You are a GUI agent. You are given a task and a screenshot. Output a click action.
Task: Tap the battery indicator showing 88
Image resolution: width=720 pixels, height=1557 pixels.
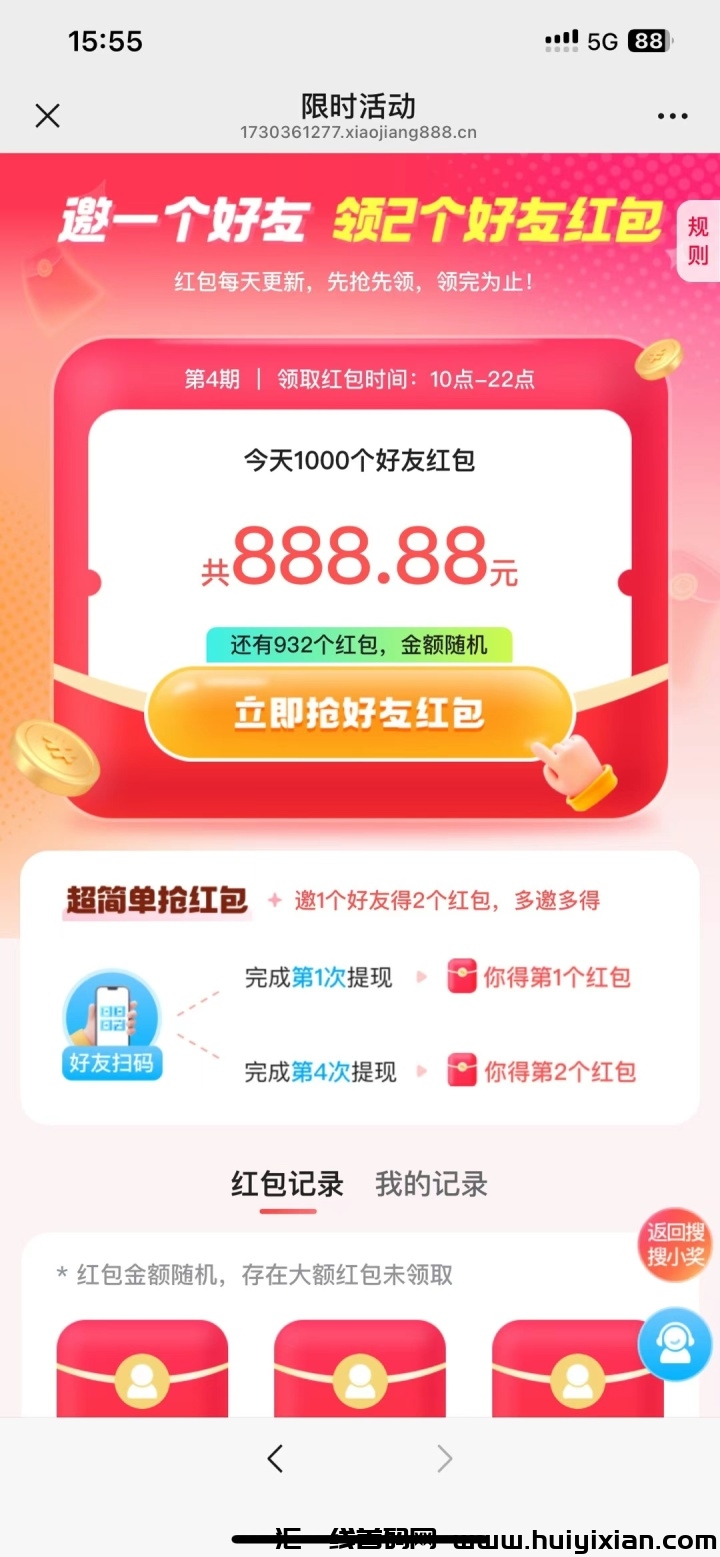(647, 41)
